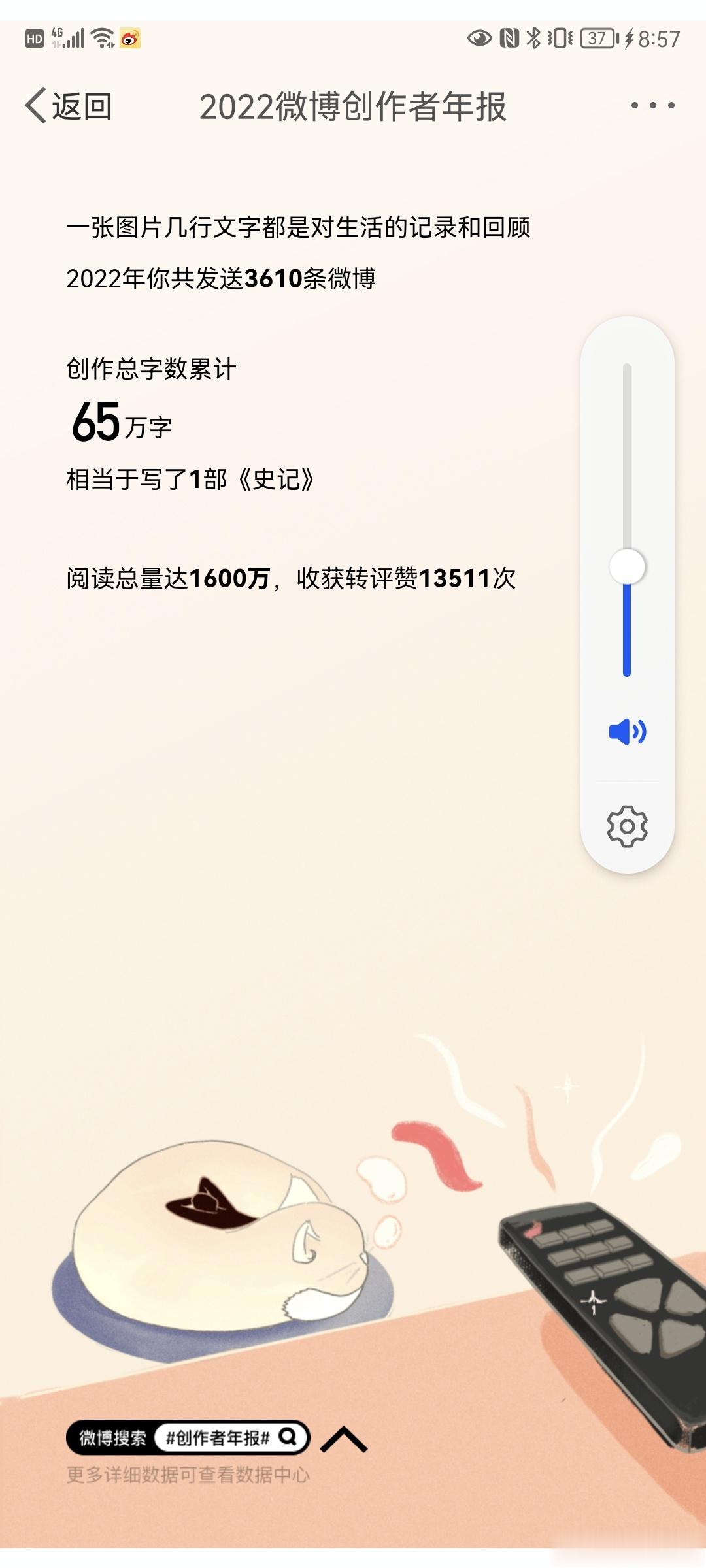Open the settings gear below the volume slider
Viewport: 706px width, 1568px height.
click(x=628, y=827)
